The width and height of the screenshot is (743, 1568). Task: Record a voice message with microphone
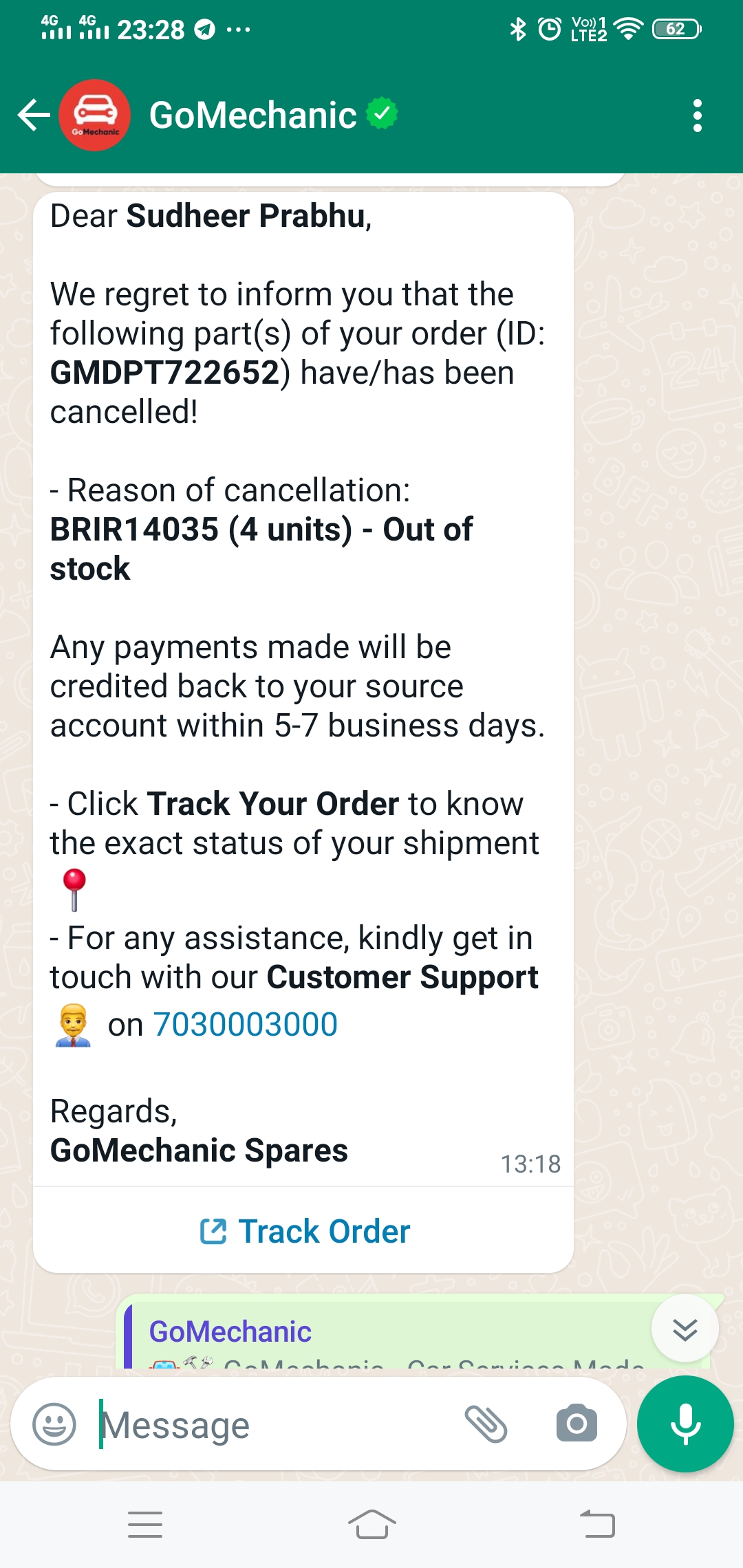(685, 1424)
